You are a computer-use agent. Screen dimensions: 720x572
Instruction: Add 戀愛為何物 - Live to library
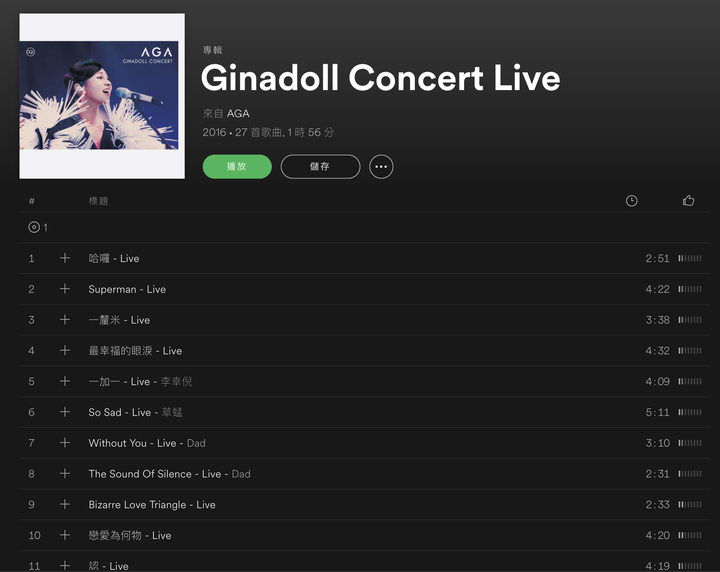[x=65, y=535]
